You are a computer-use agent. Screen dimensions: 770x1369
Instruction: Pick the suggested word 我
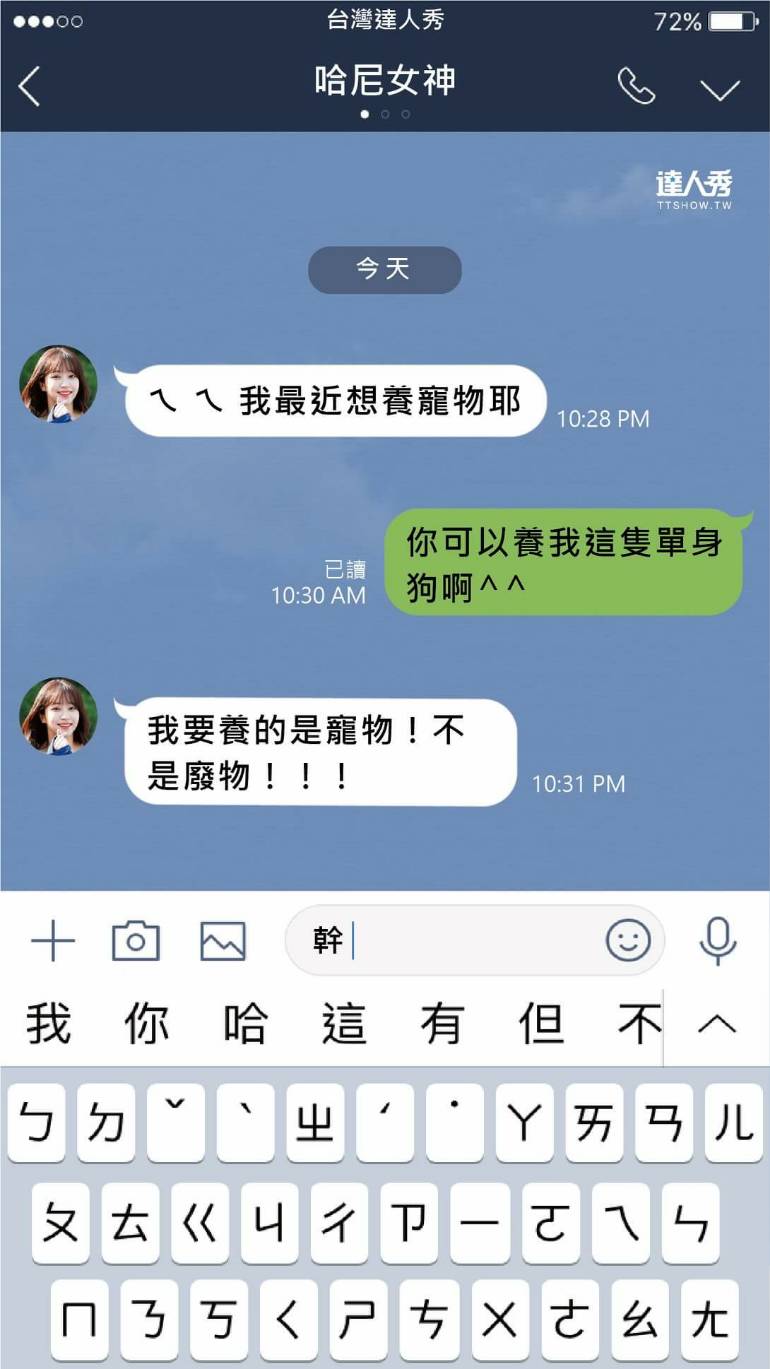tap(48, 1024)
